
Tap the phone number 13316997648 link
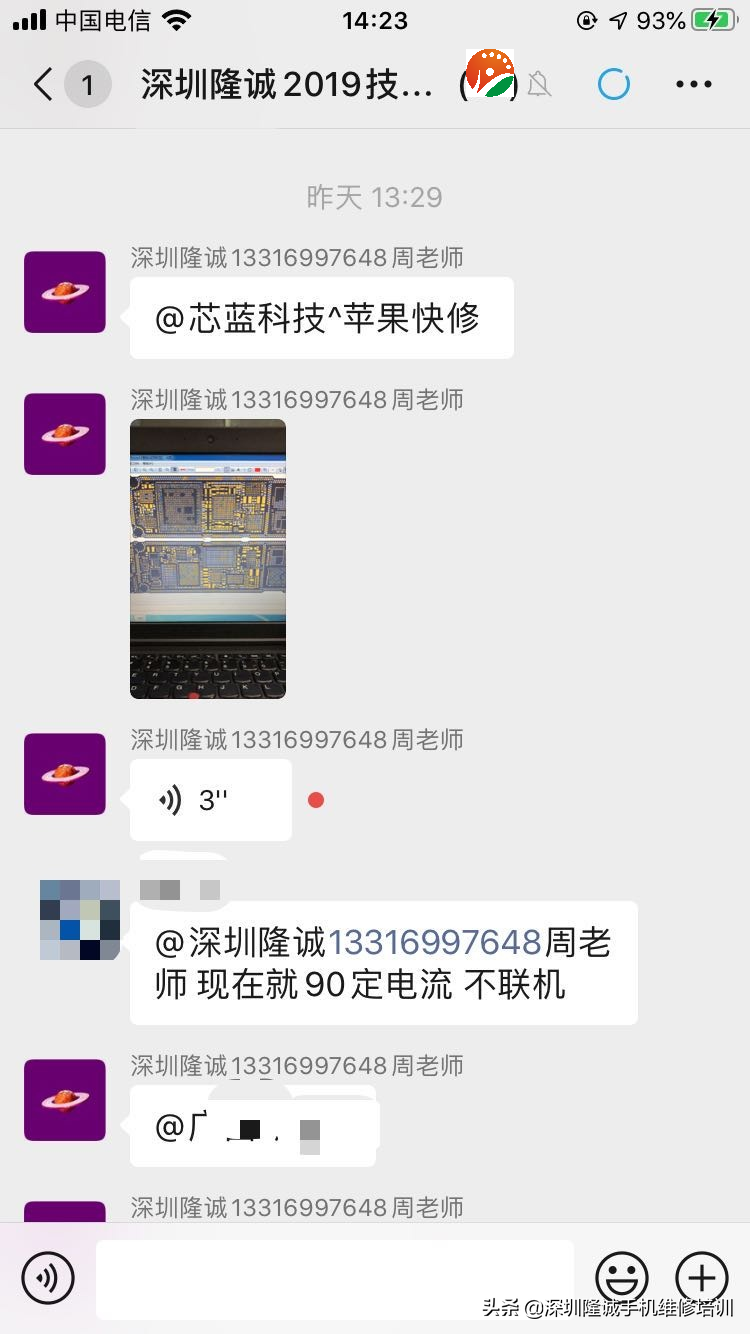[435, 942]
